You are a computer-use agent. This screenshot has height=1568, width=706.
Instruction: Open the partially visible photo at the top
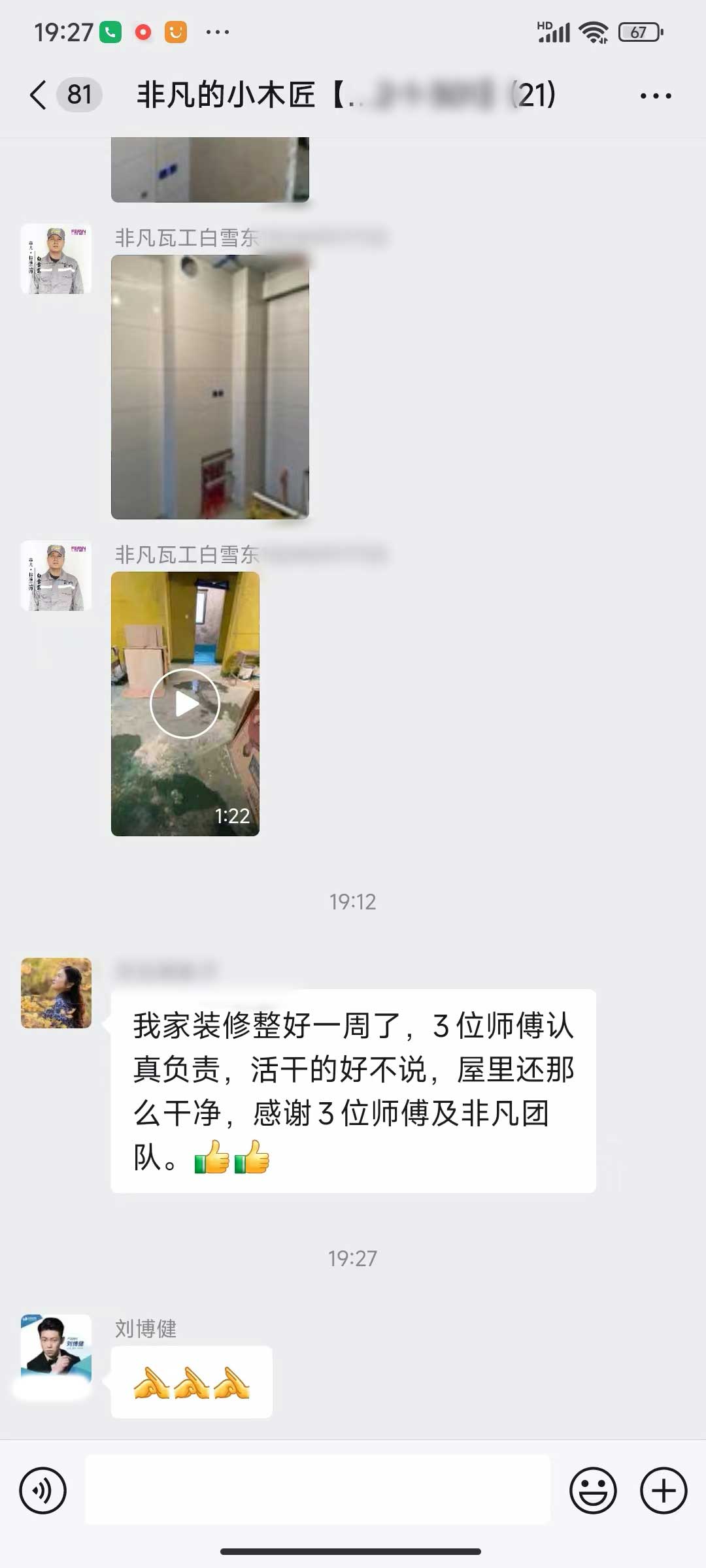[210, 170]
